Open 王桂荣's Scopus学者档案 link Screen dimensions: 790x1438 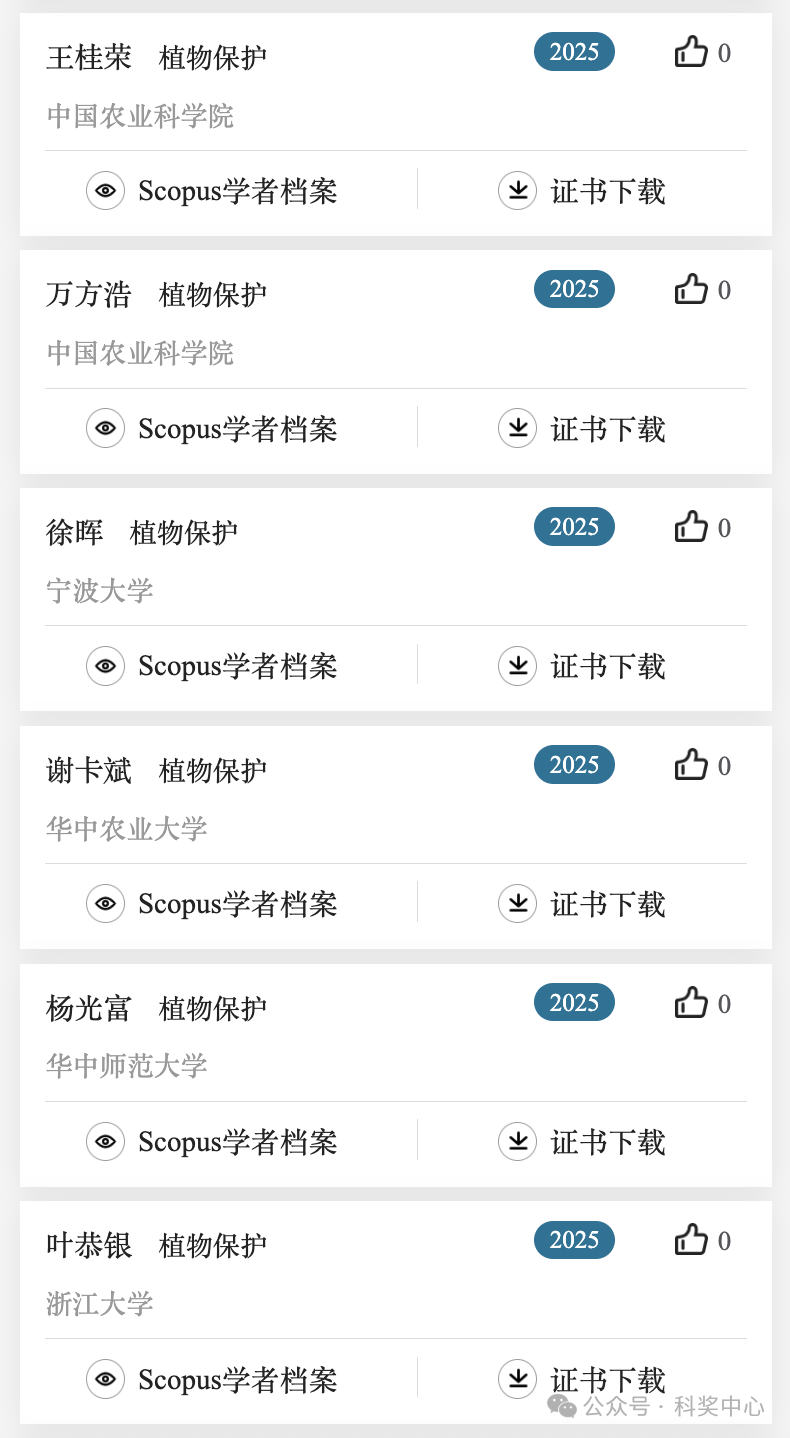pyautogui.click(x=237, y=191)
